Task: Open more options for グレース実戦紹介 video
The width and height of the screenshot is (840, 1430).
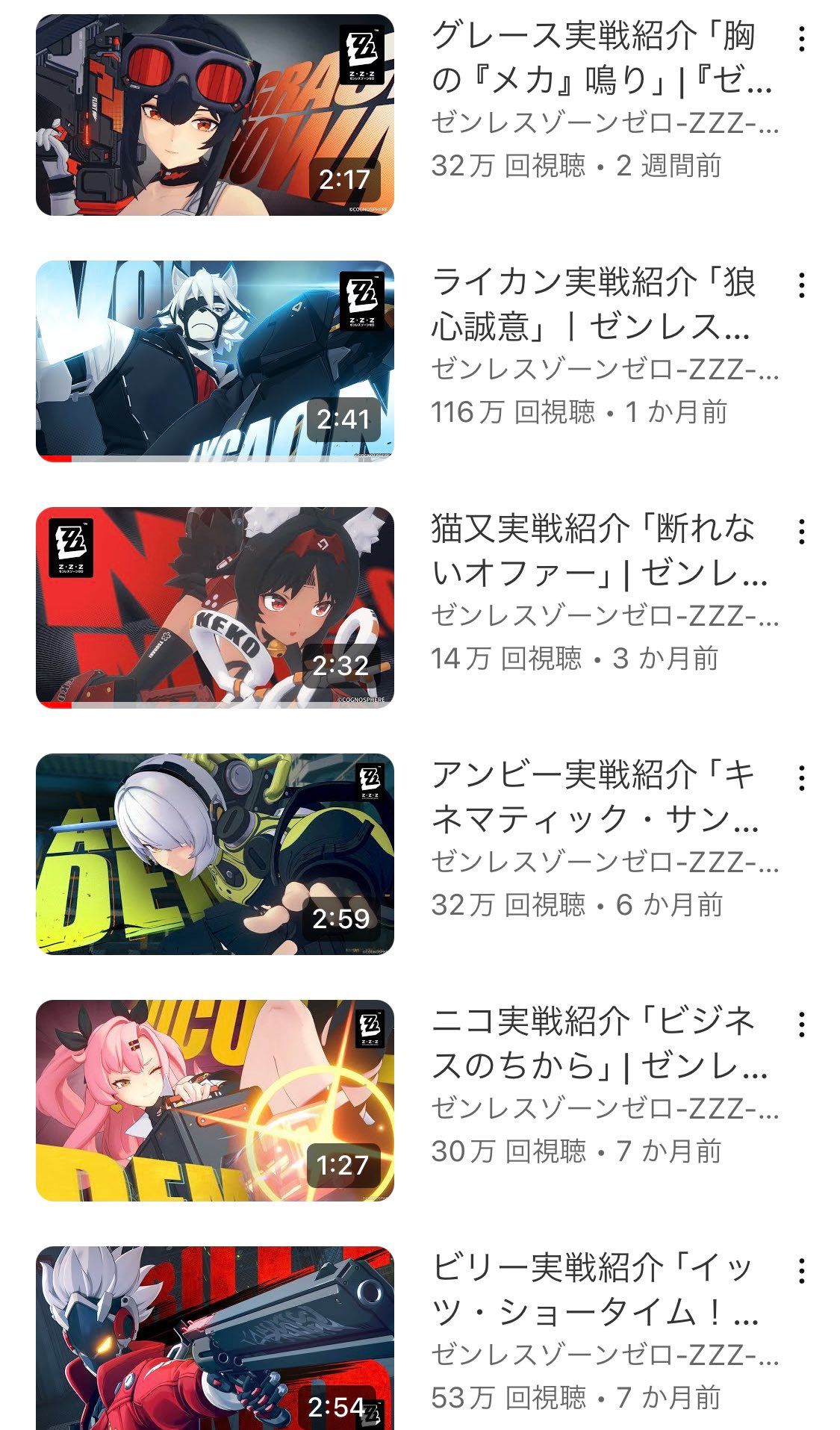Action: 801,39
